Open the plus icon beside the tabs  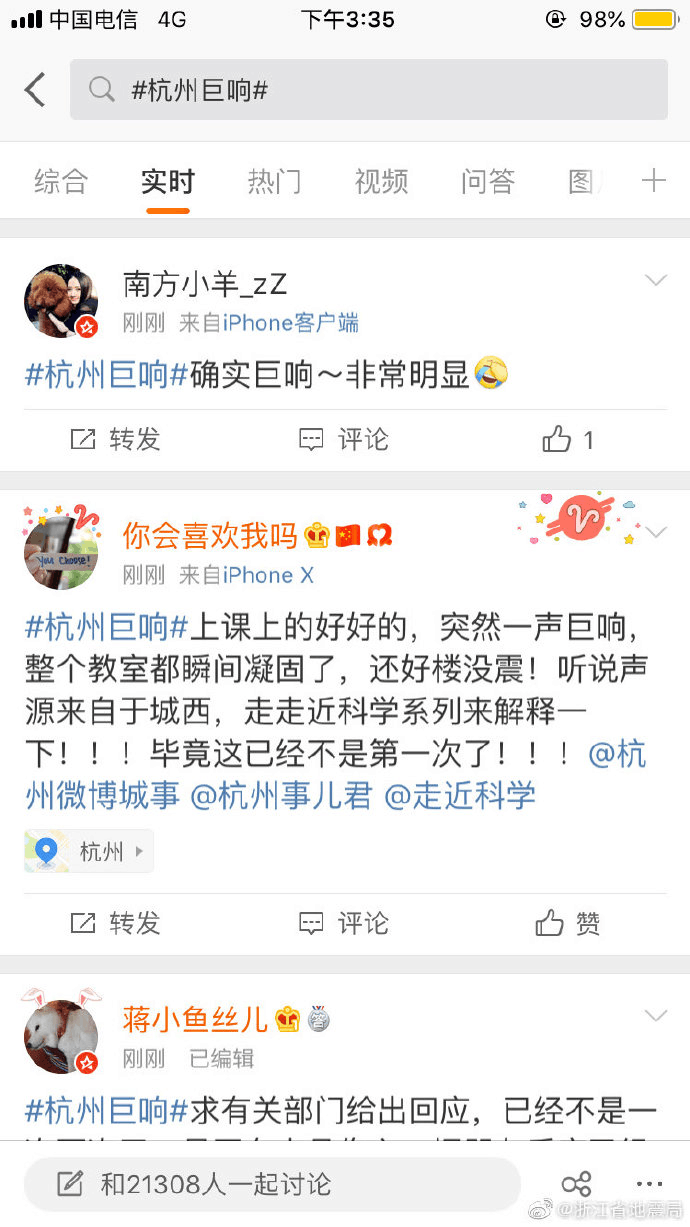(653, 181)
